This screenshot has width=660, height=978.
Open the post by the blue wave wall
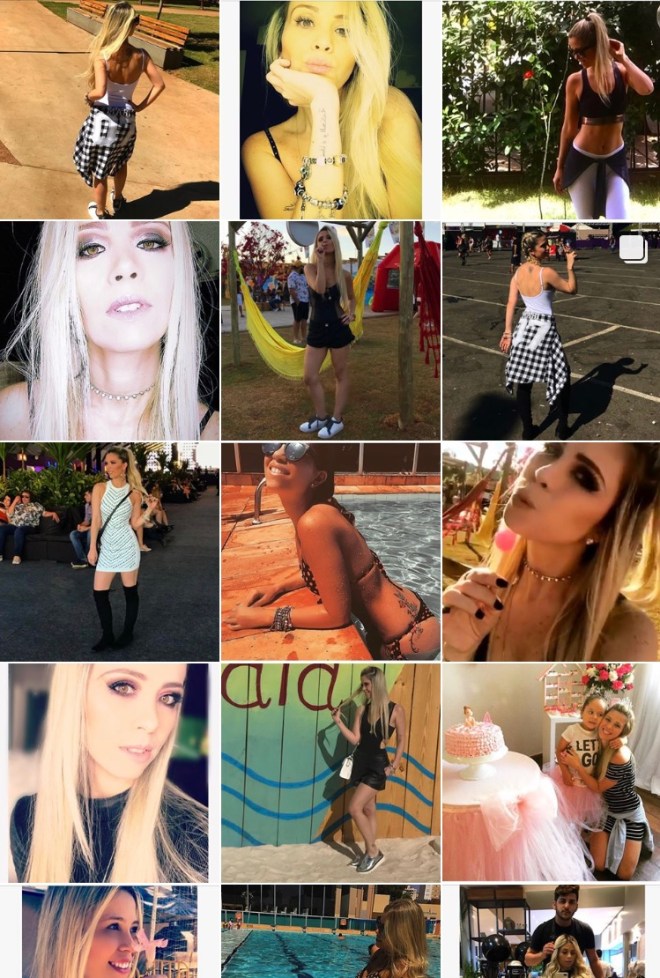click(330, 772)
